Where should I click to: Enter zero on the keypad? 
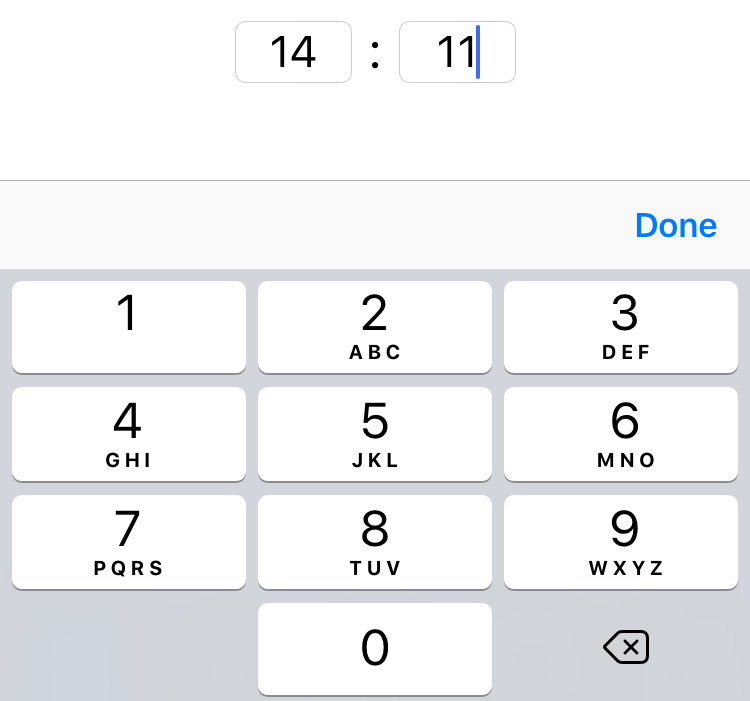coord(375,649)
